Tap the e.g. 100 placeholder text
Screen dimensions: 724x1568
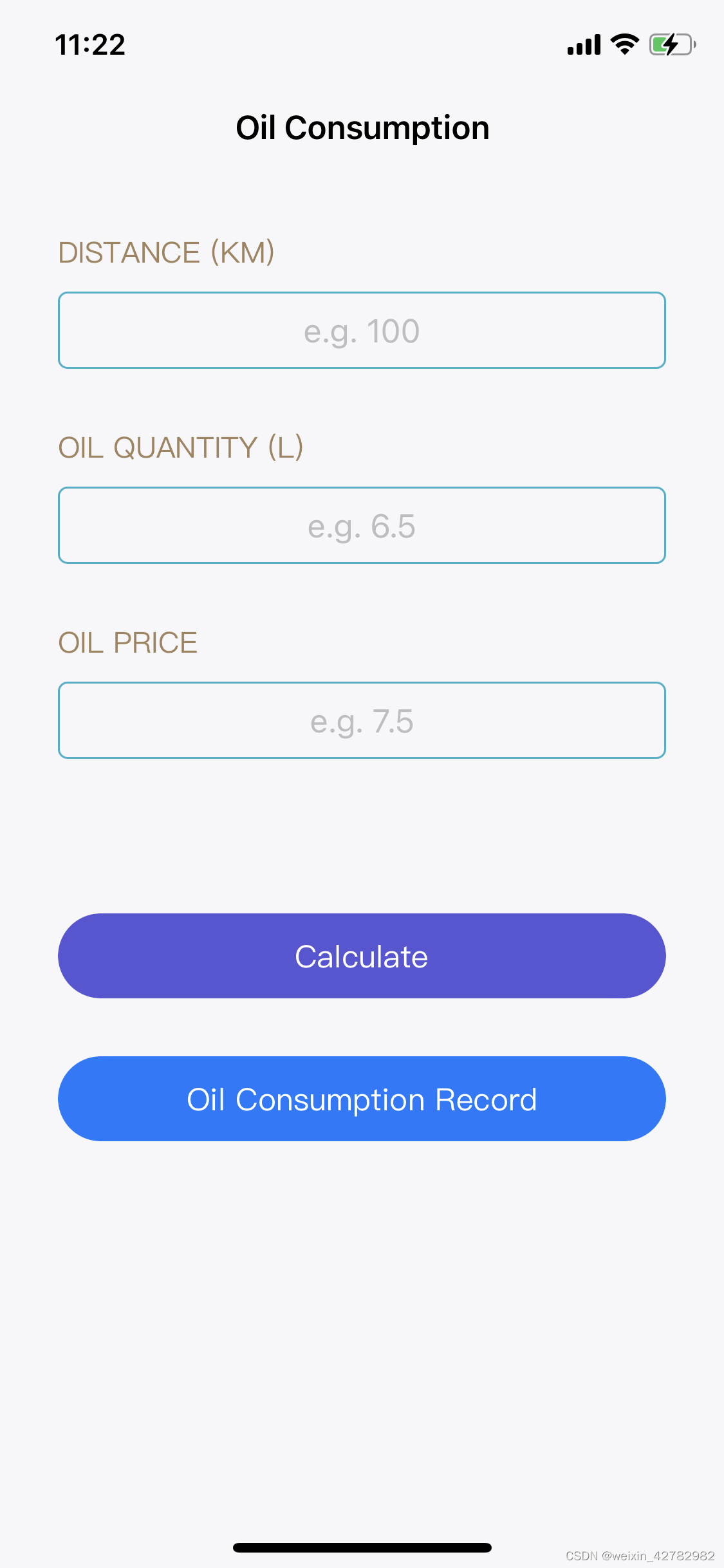coord(362,330)
